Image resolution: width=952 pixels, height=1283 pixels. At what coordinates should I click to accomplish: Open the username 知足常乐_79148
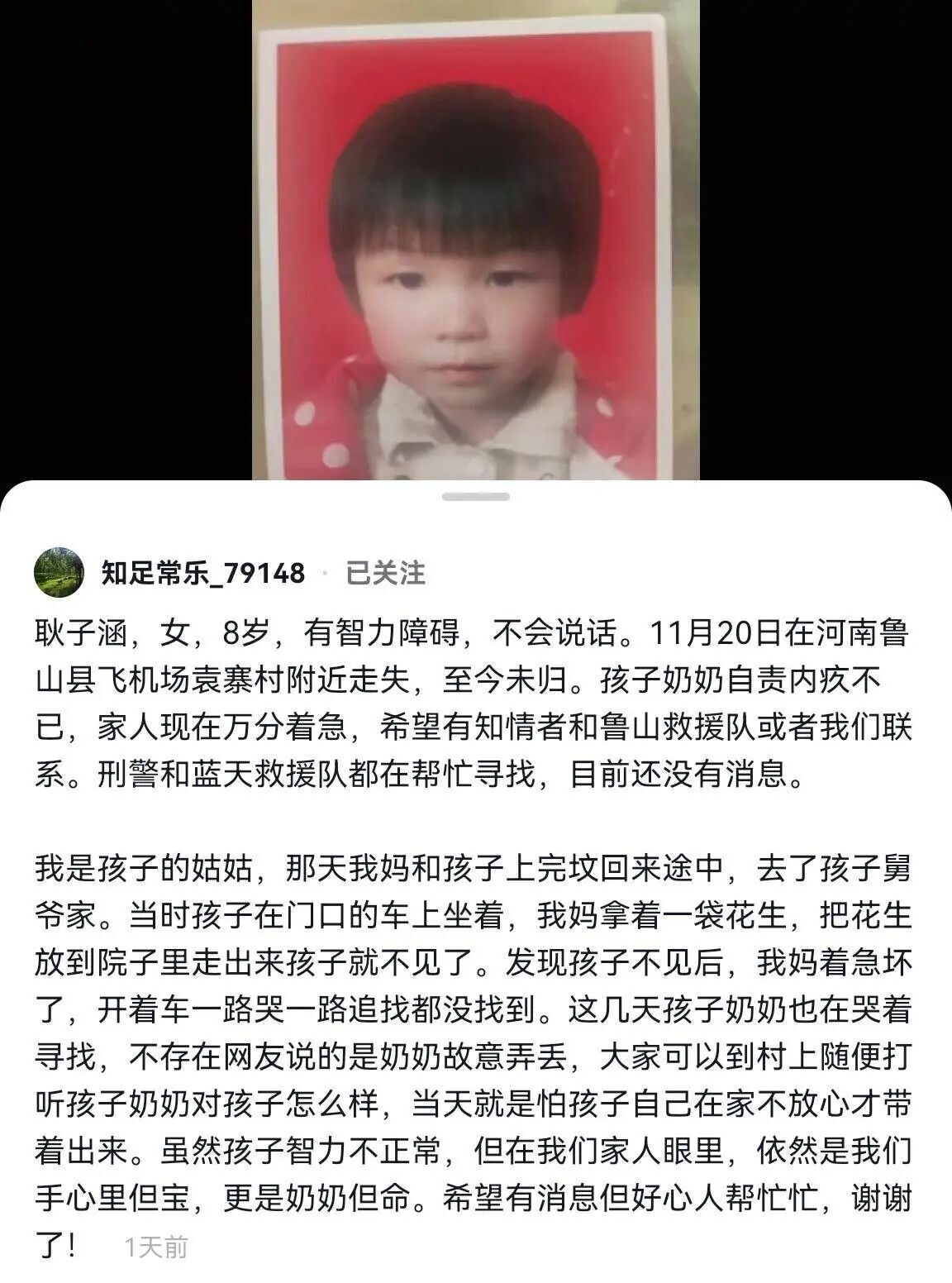(x=203, y=572)
